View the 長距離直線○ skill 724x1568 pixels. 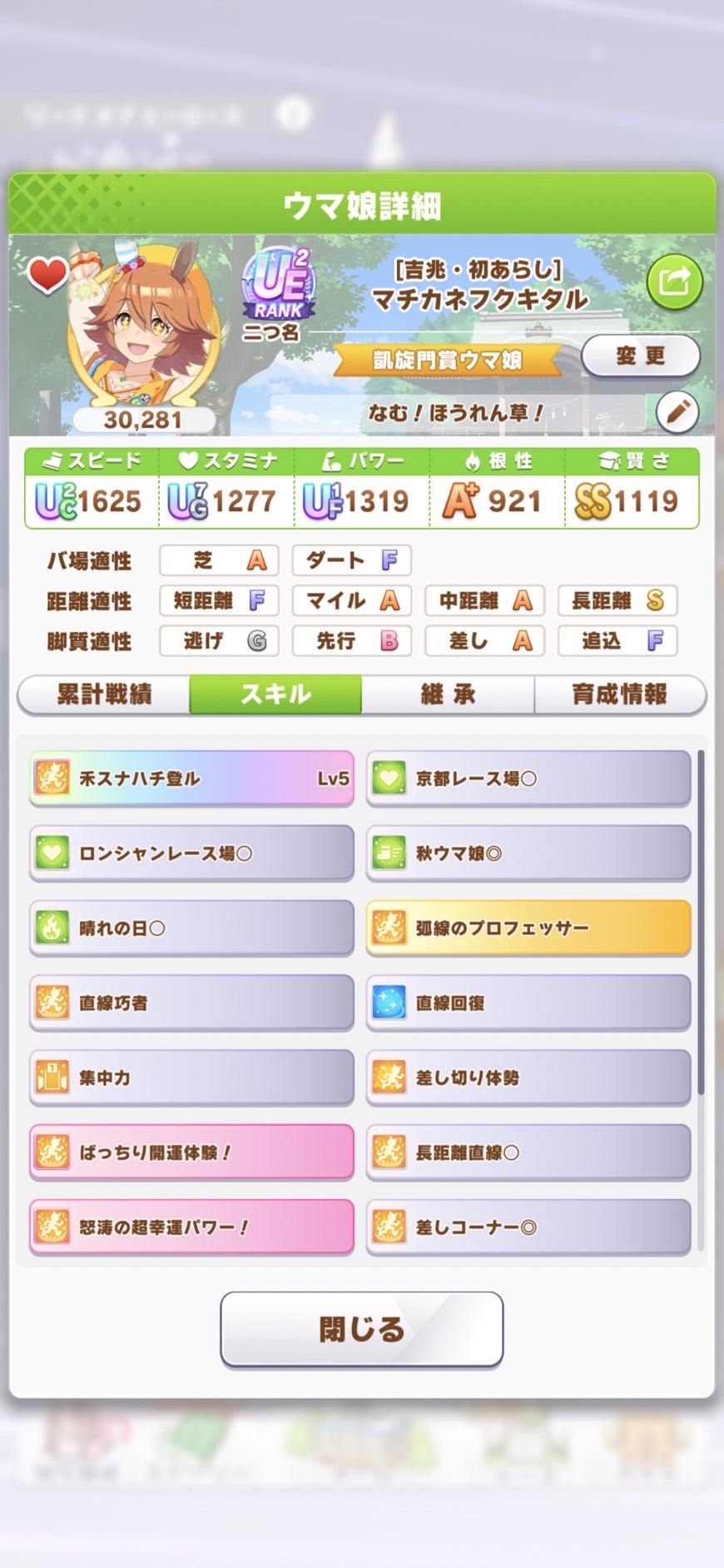tap(528, 1152)
